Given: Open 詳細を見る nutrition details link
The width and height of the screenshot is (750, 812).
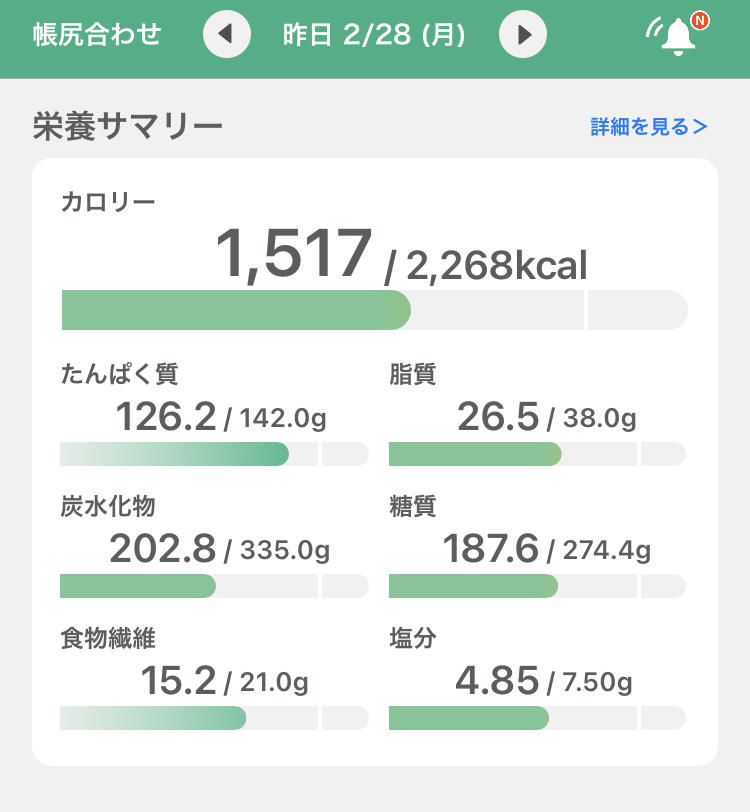Looking at the screenshot, I should click(x=649, y=127).
